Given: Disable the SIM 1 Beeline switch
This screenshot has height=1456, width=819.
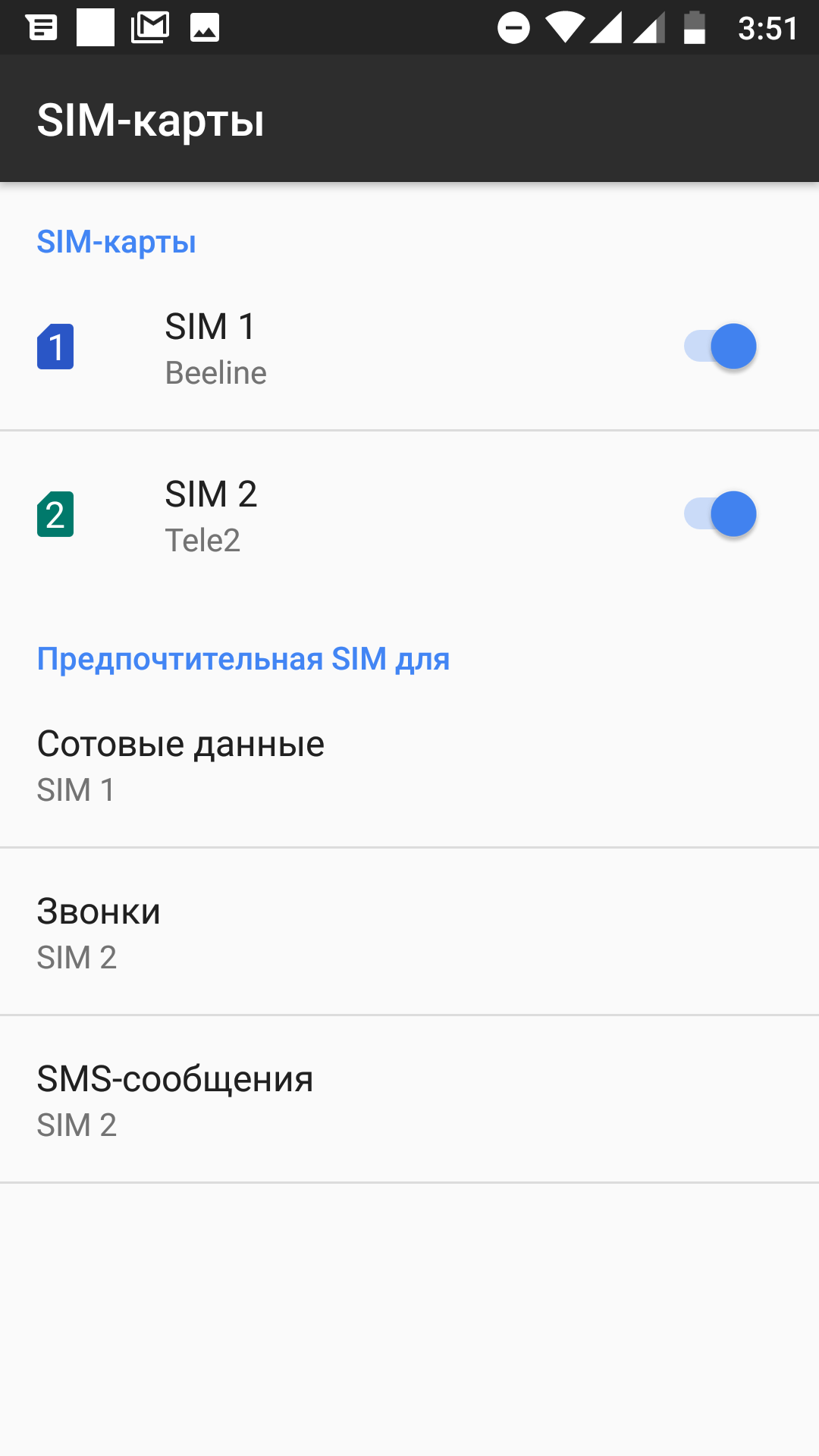Looking at the screenshot, I should 720,347.
